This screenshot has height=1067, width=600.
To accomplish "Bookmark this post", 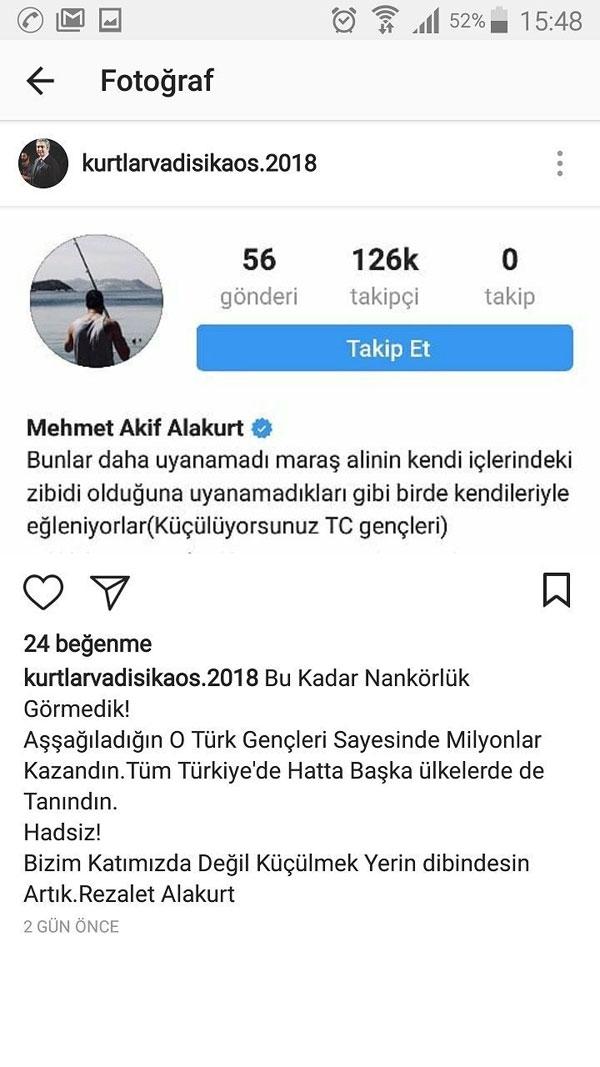I will pos(556,590).
